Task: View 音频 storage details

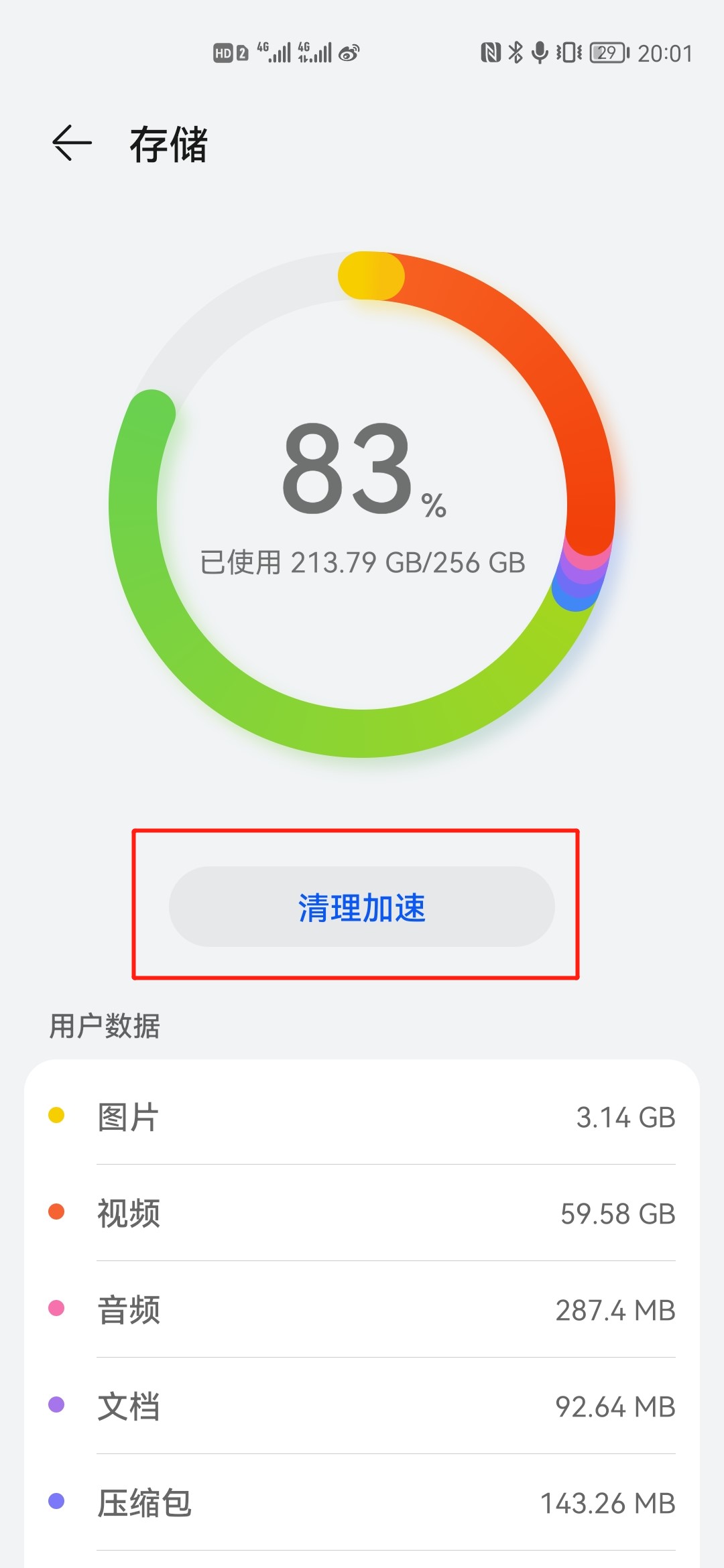Action: (x=362, y=1309)
